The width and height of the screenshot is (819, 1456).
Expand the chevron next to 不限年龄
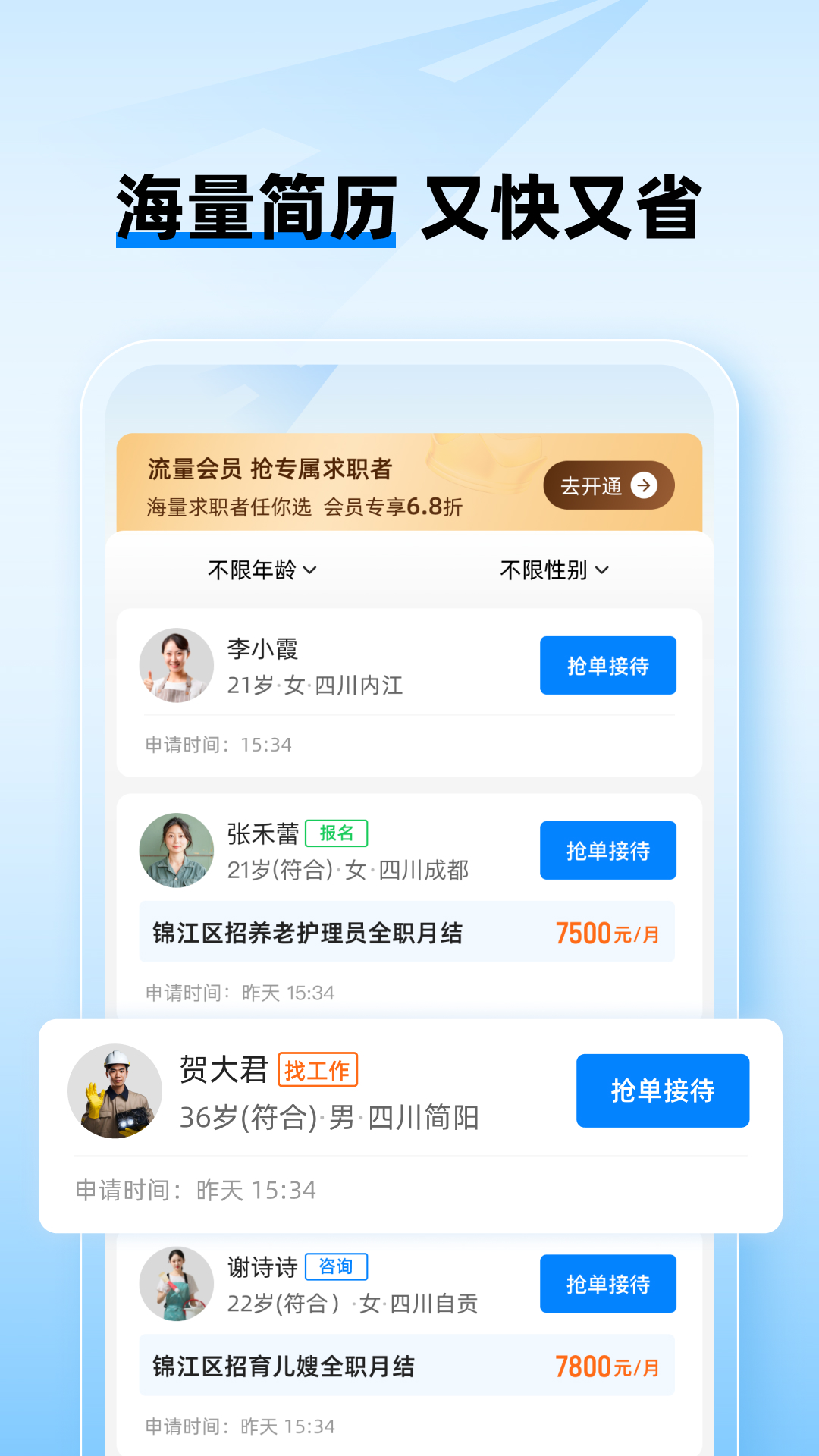point(312,571)
